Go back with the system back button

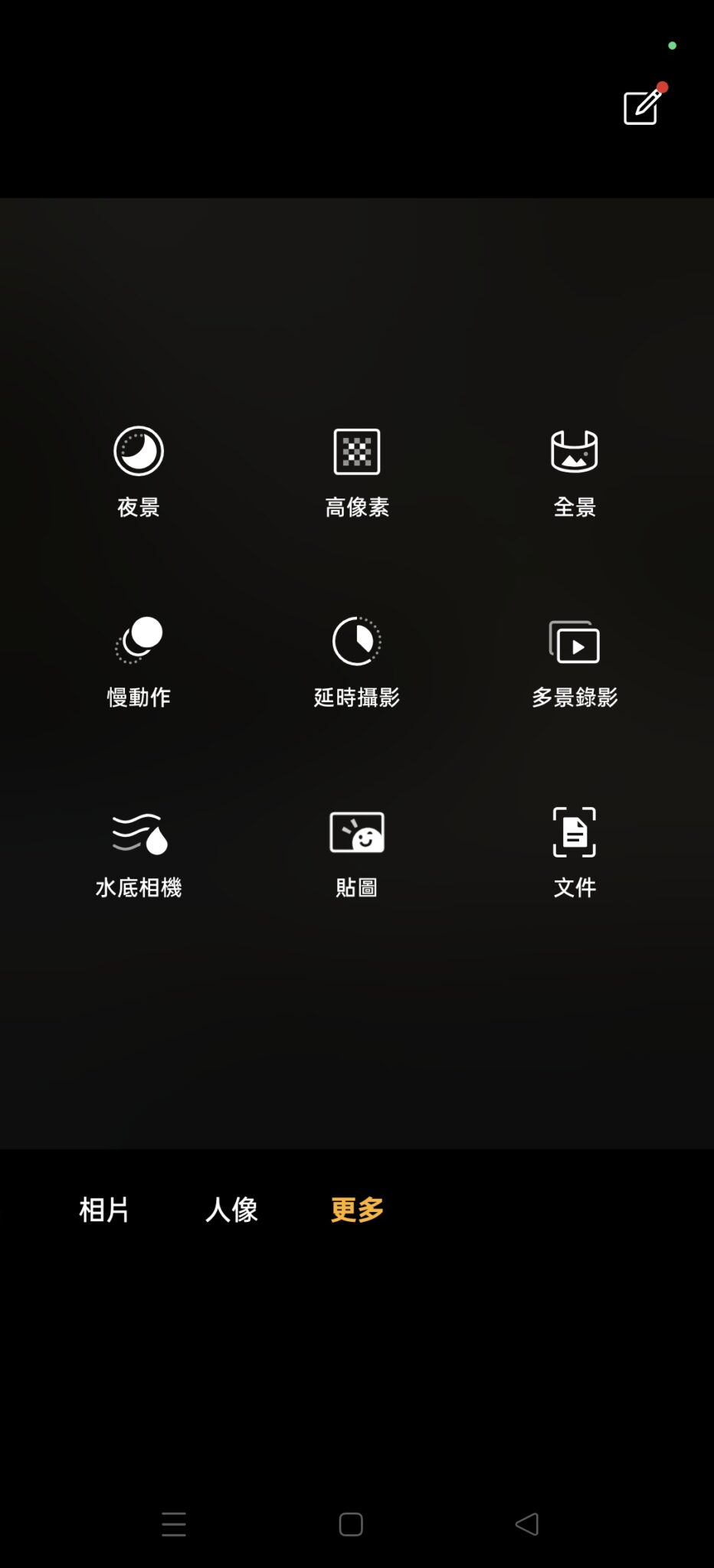click(527, 1524)
